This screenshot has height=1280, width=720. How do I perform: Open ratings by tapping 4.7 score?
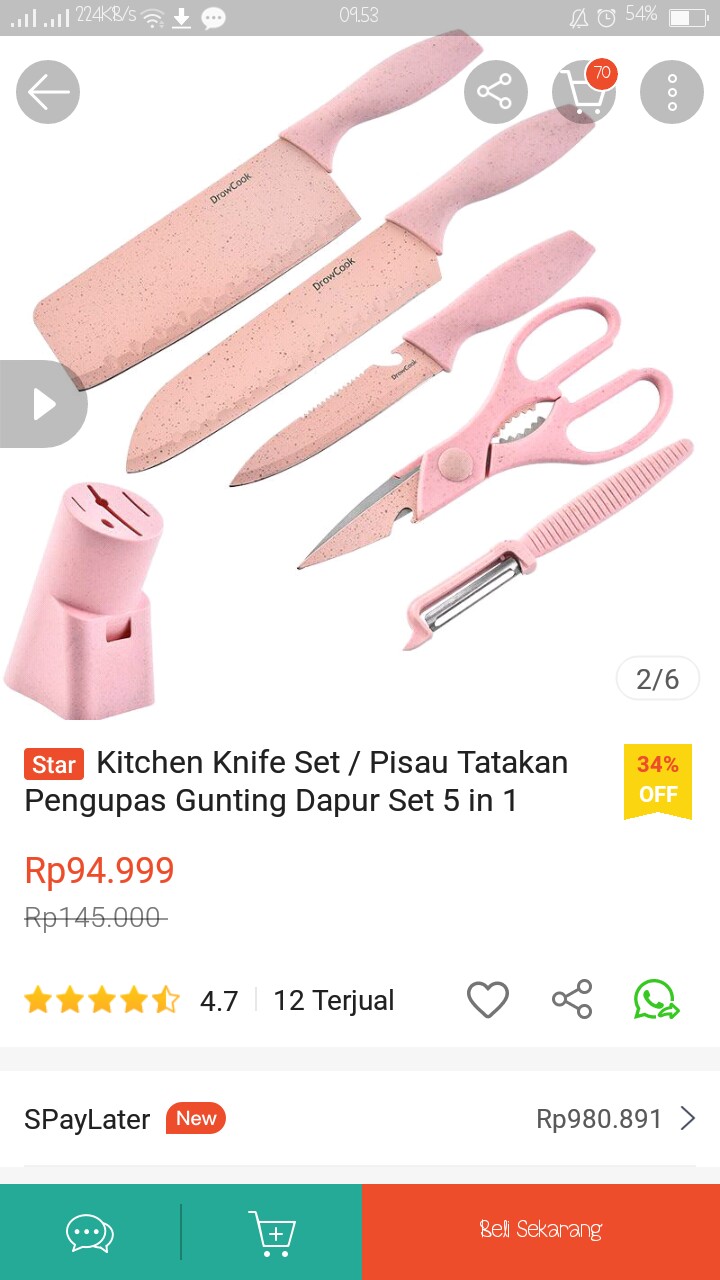point(219,999)
